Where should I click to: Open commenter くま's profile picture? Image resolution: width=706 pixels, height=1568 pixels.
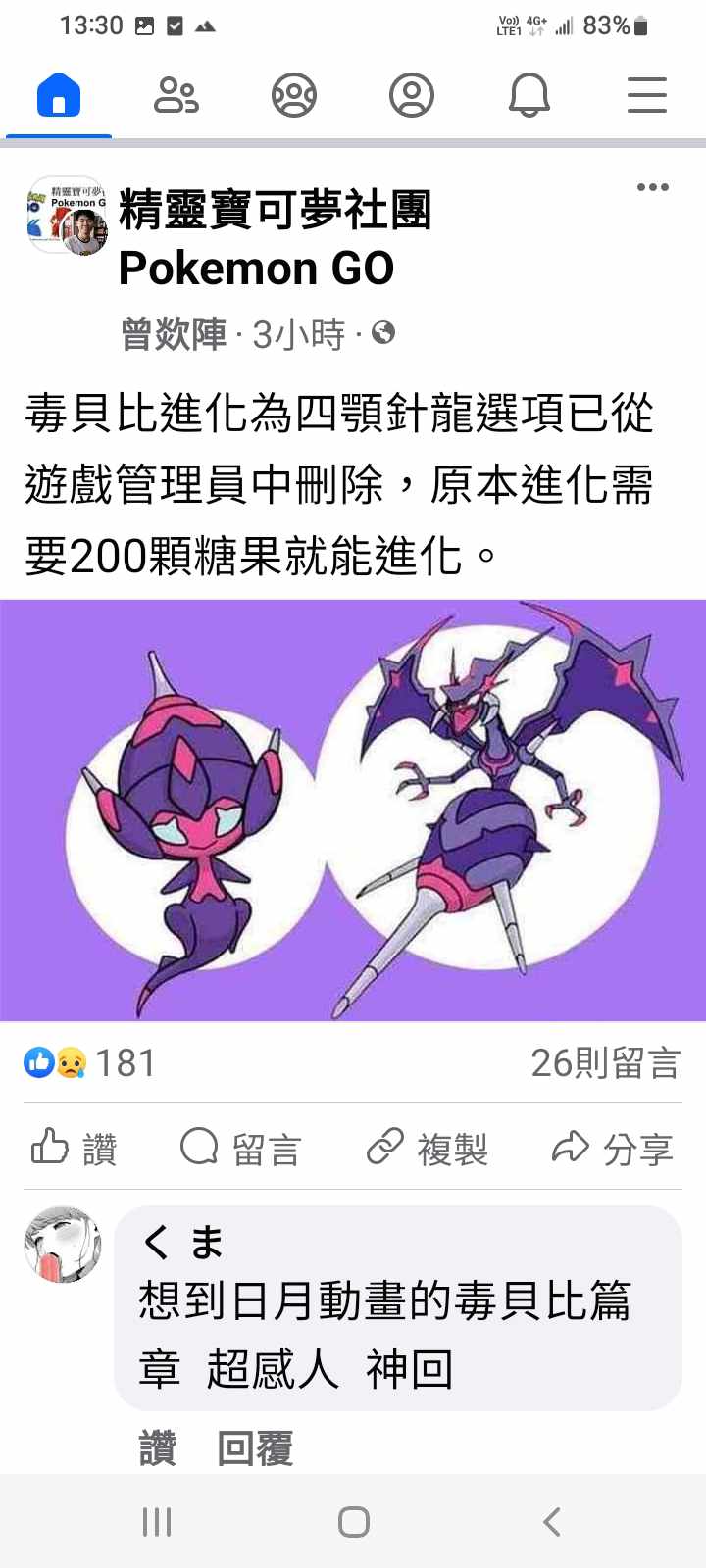[x=63, y=1245]
